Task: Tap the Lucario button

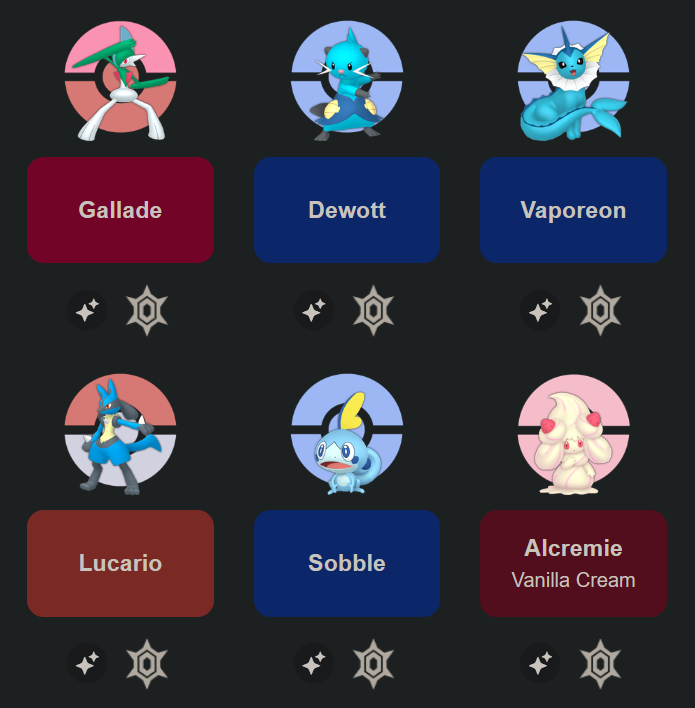Action: point(120,563)
